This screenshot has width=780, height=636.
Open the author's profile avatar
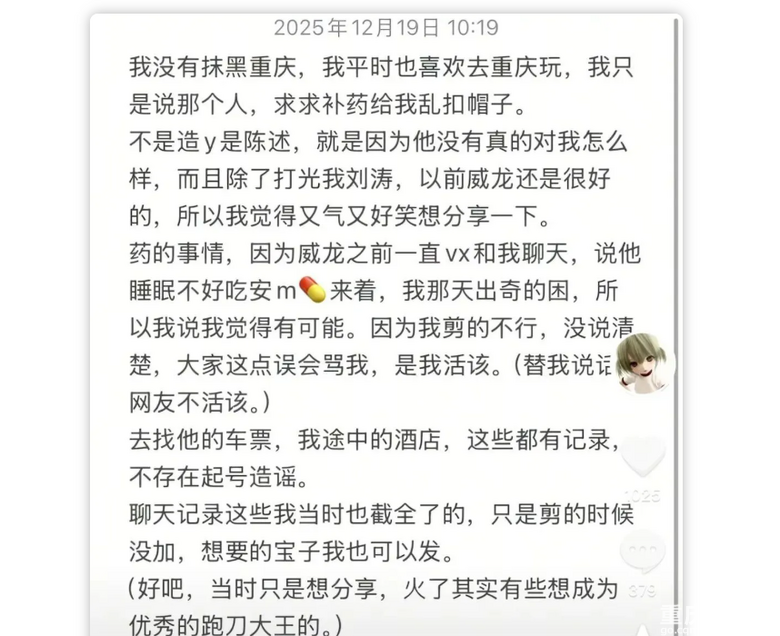(645, 363)
